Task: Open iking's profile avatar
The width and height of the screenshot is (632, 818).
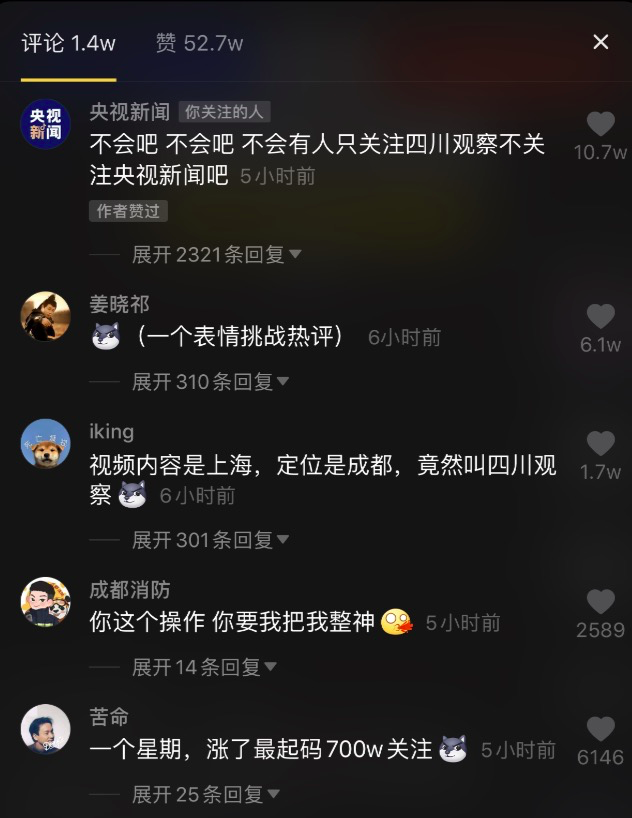Action: tap(46, 443)
